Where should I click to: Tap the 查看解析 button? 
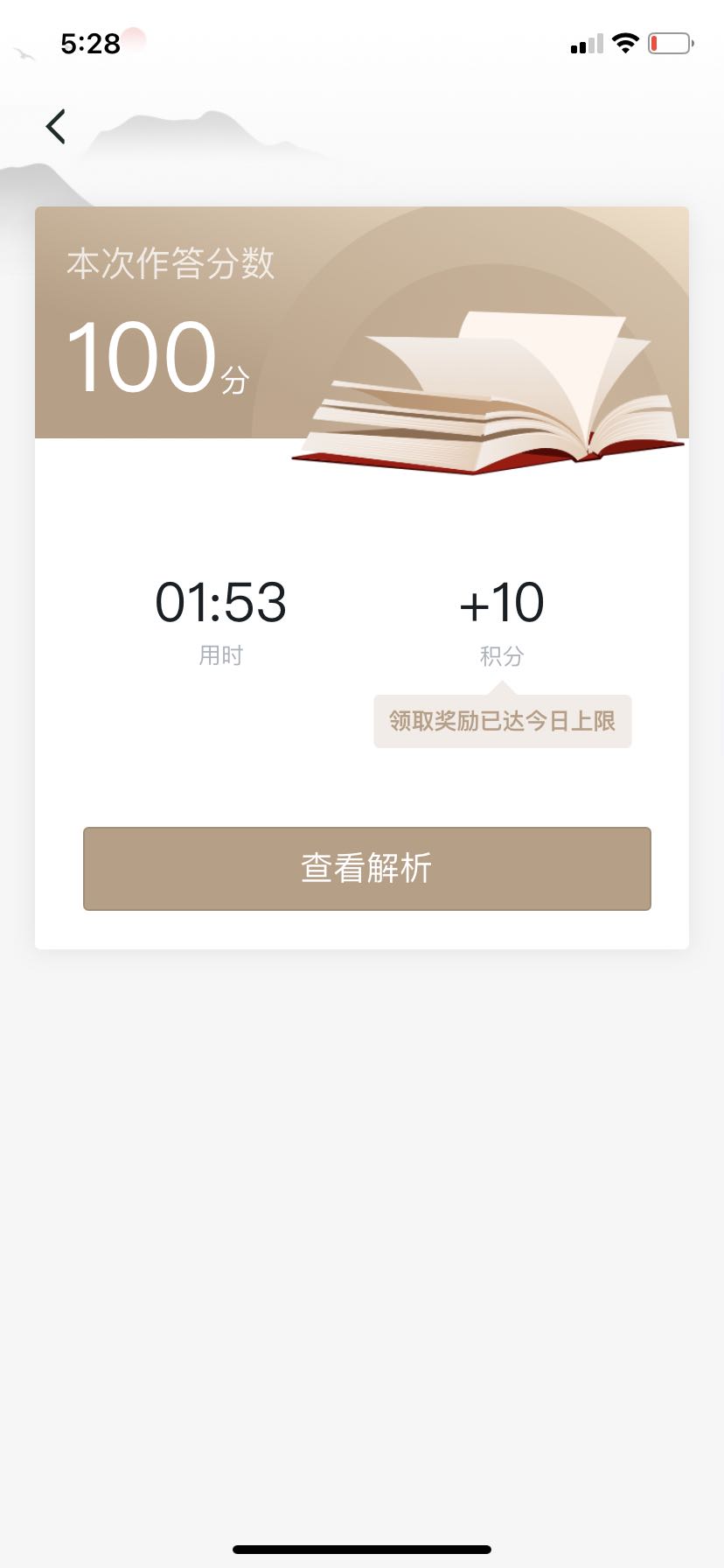(367, 868)
